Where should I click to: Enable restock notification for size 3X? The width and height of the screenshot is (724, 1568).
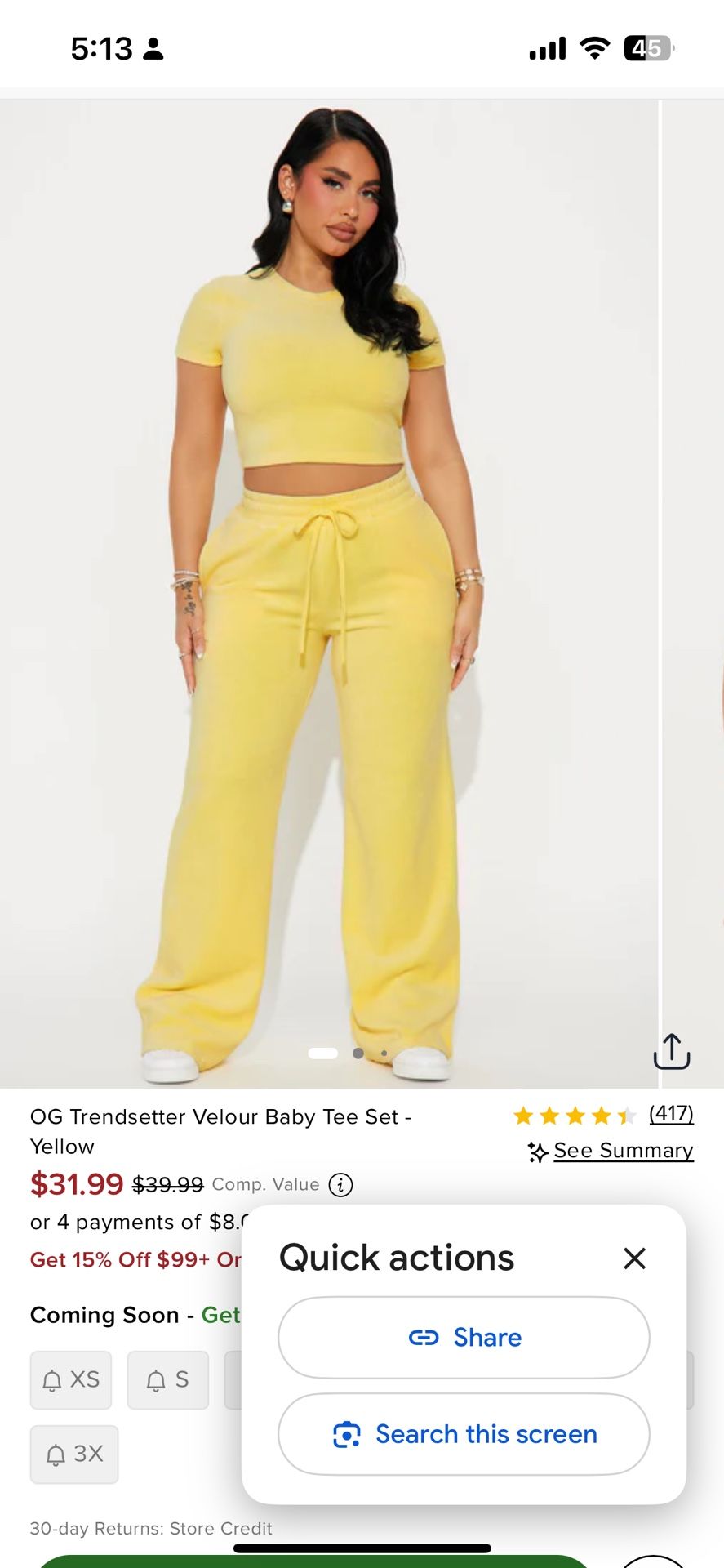pyautogui.click(x=73, y=1454)
